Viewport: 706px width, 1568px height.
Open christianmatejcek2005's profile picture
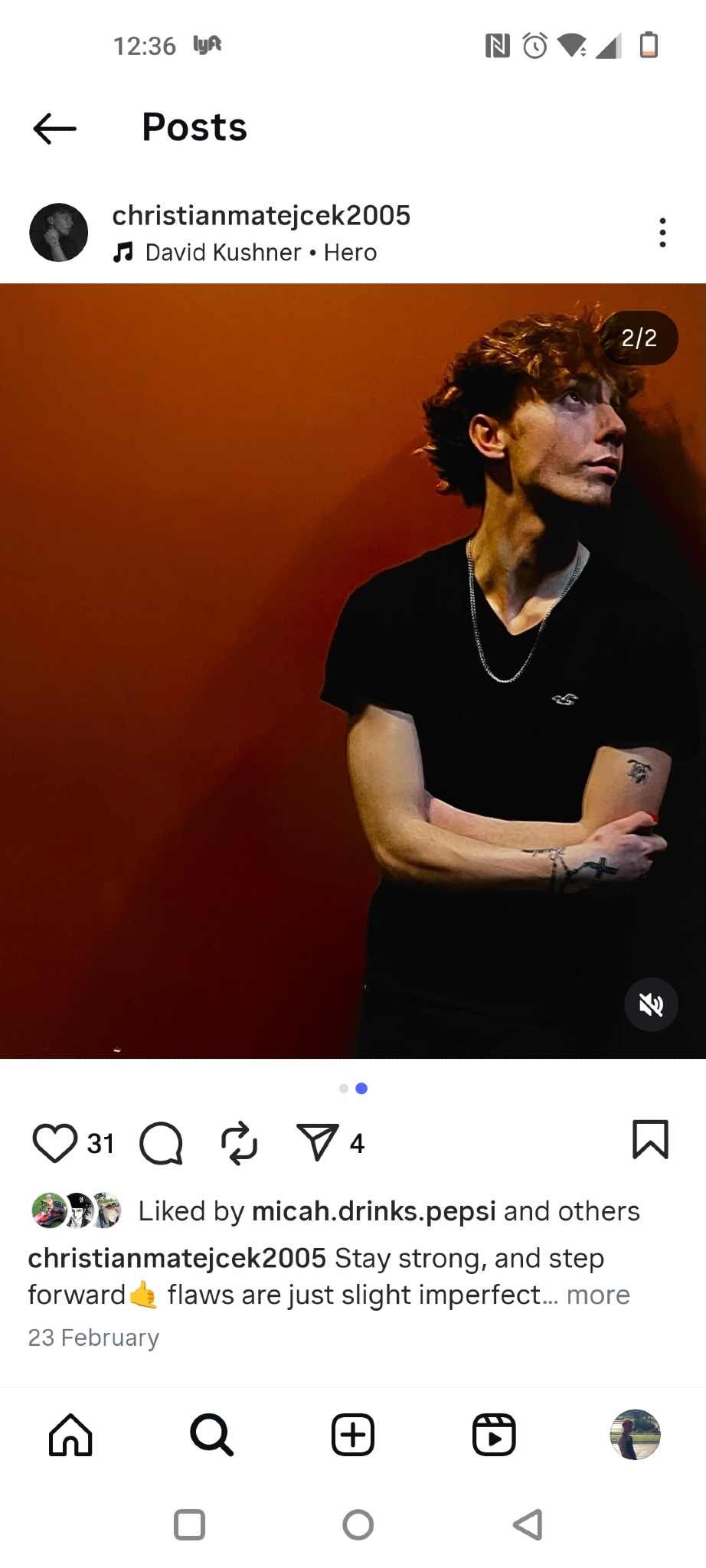tap(58, 232)
